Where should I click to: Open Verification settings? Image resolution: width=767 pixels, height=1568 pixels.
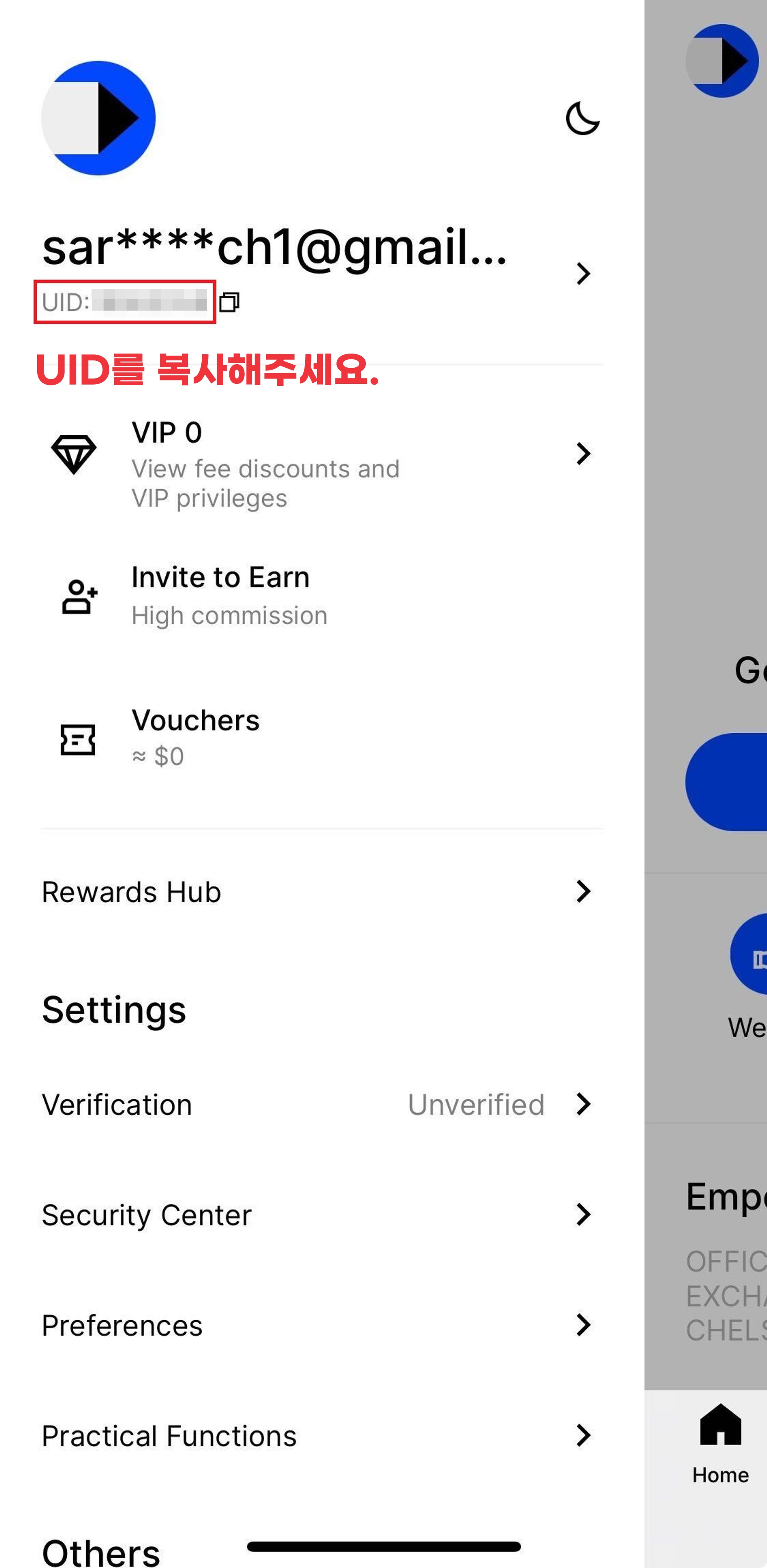pos(316,1104)
